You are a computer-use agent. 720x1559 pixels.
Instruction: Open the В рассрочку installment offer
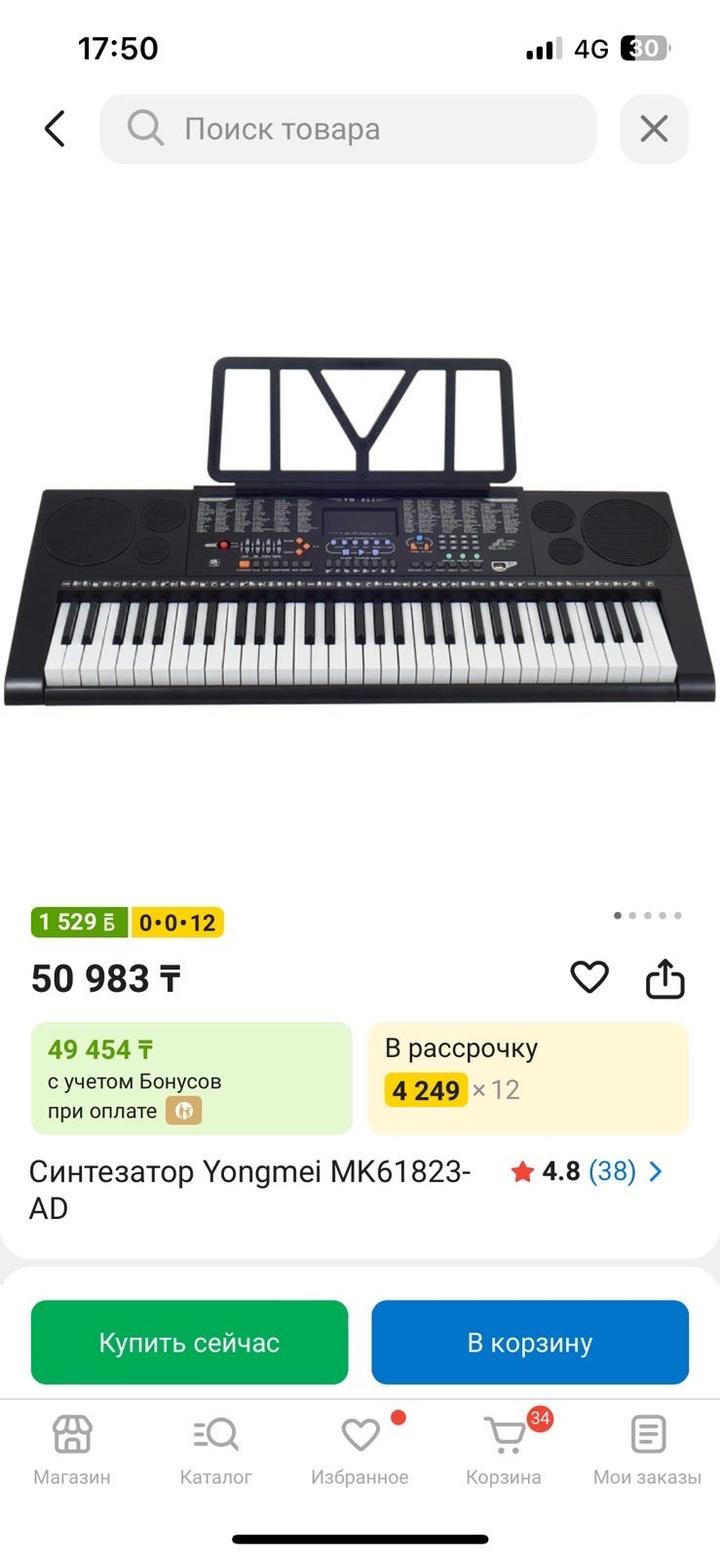pyautogui.click(x=528, y=1077)
